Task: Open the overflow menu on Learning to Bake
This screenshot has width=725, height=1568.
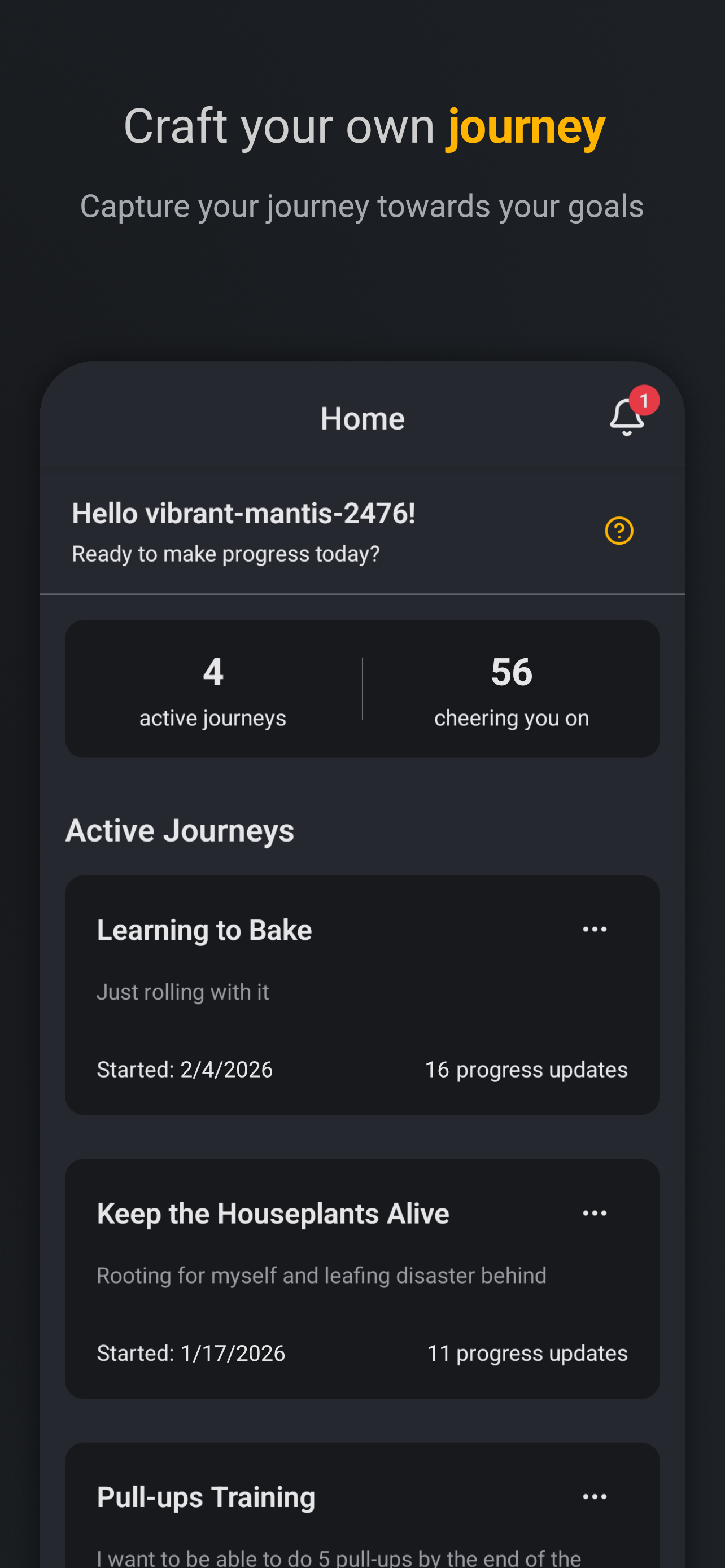Action: (x=595, y=929)
